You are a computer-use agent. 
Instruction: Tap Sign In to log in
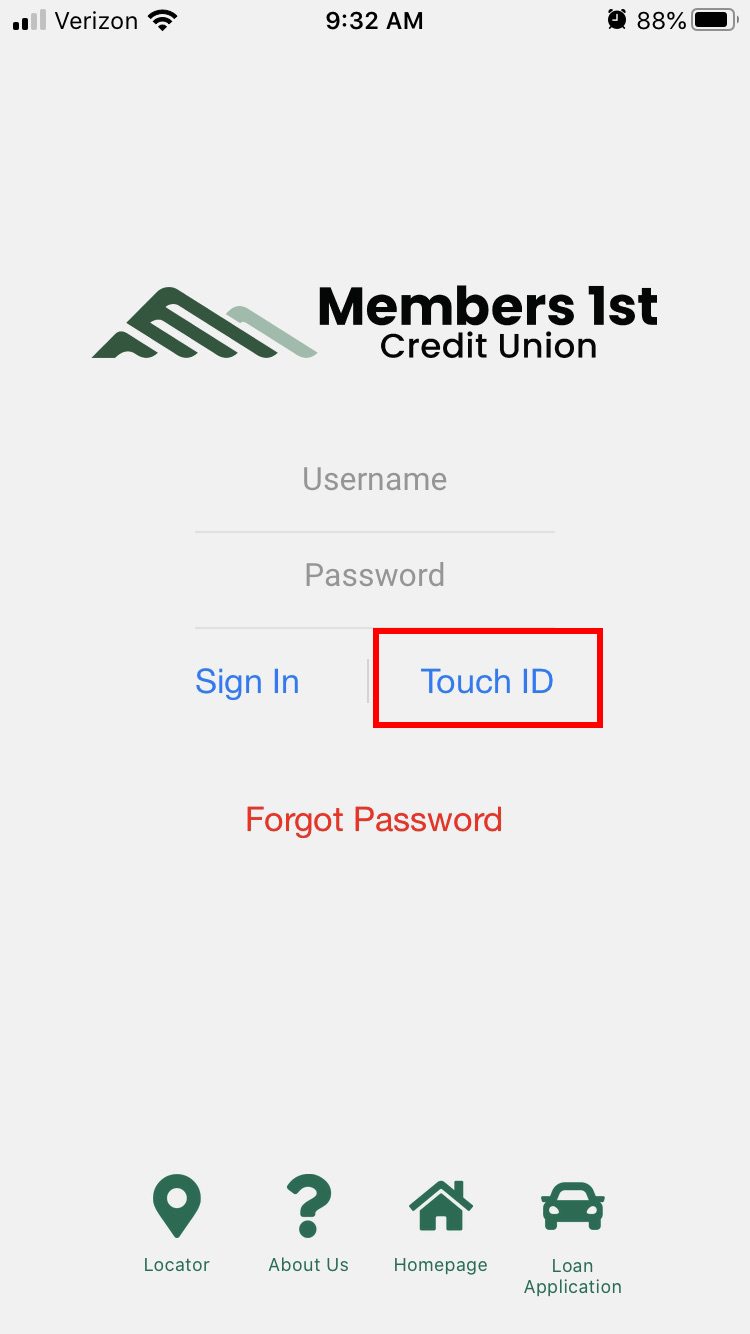[x=247, y=682]
